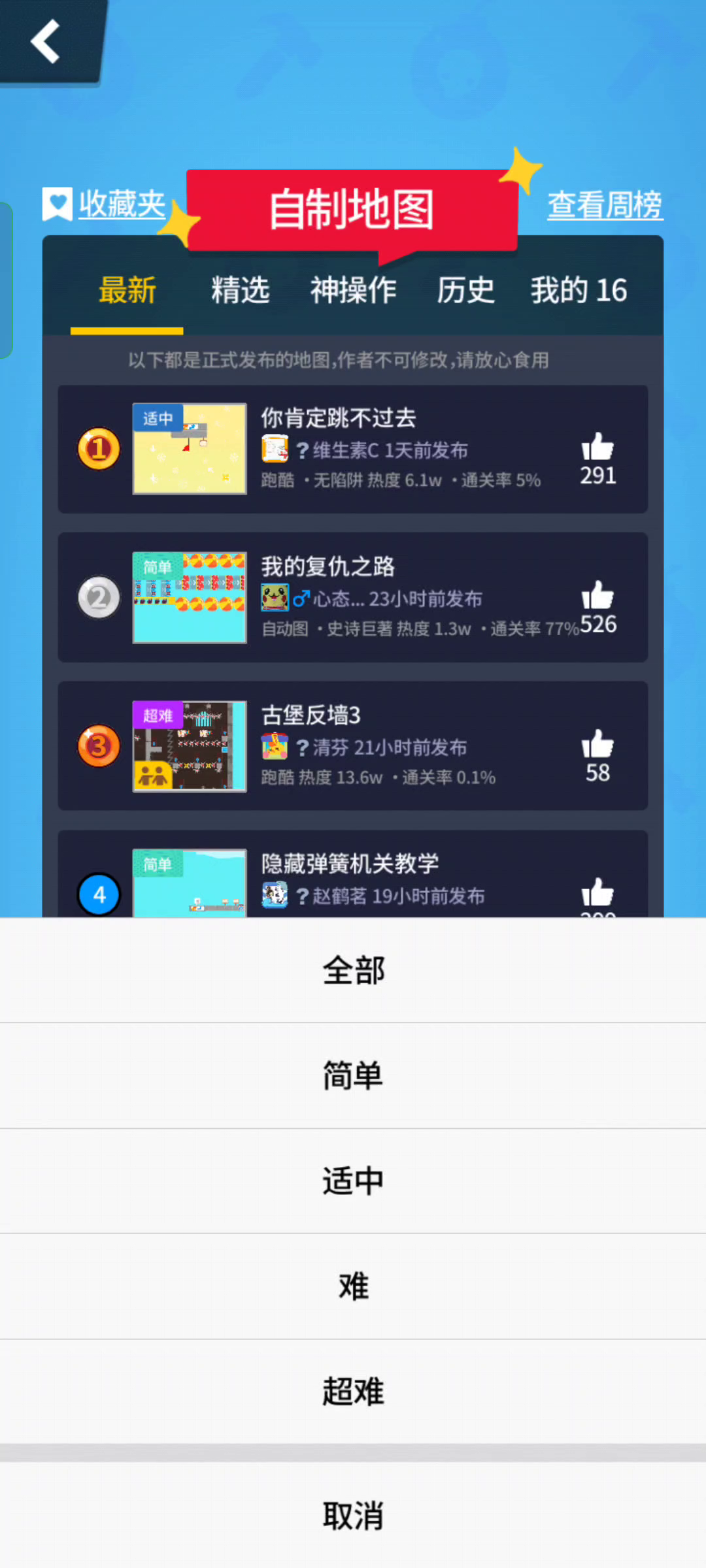Choose 简单 difficulty option
The height and width of the screenshot is (1568, 706).
[x=353, y=1075]
